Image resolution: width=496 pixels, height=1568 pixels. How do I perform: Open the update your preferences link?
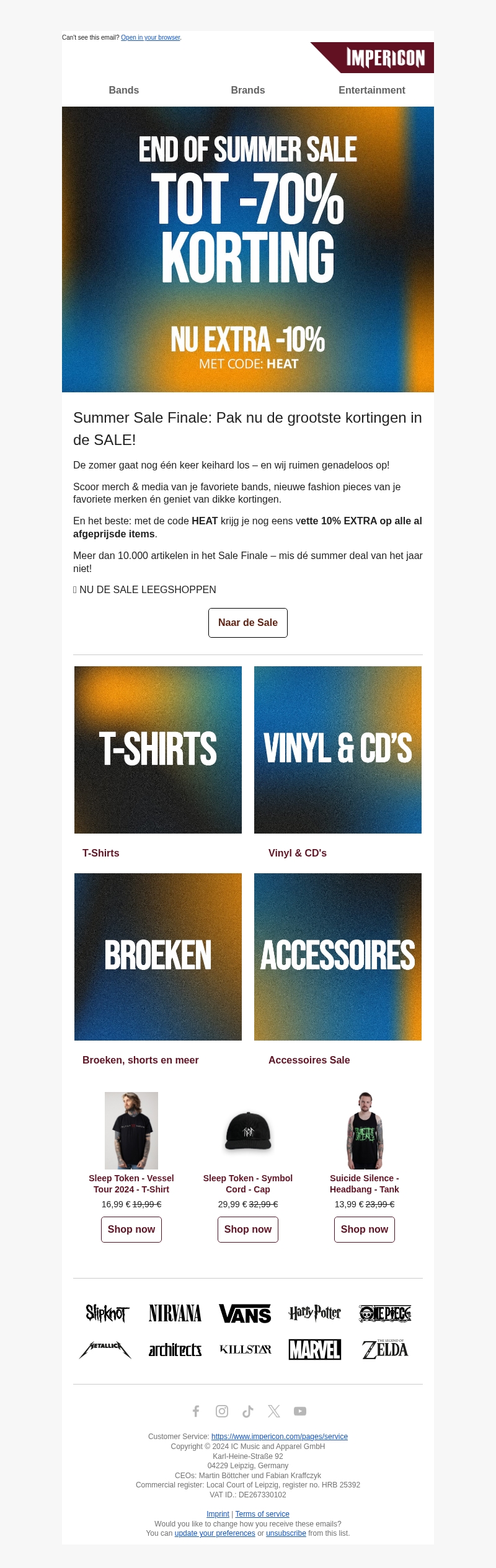tap(215, 1533)
